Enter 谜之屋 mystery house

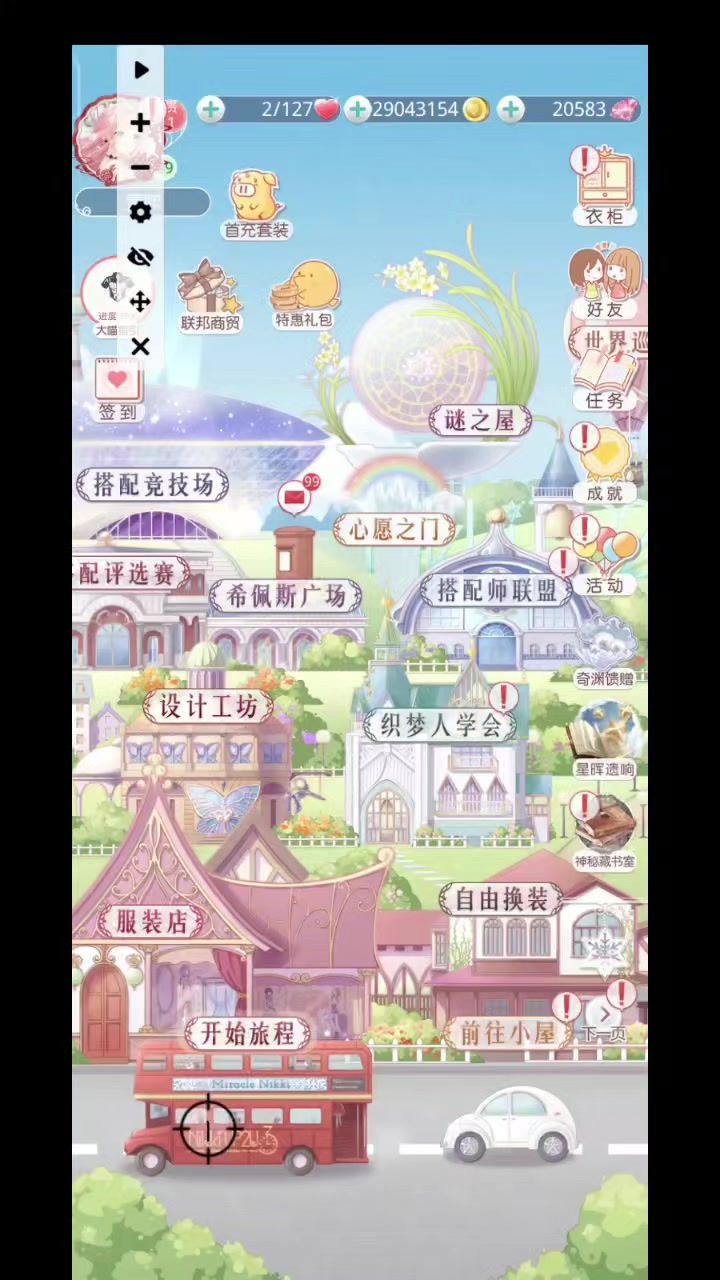click(479, 421)
